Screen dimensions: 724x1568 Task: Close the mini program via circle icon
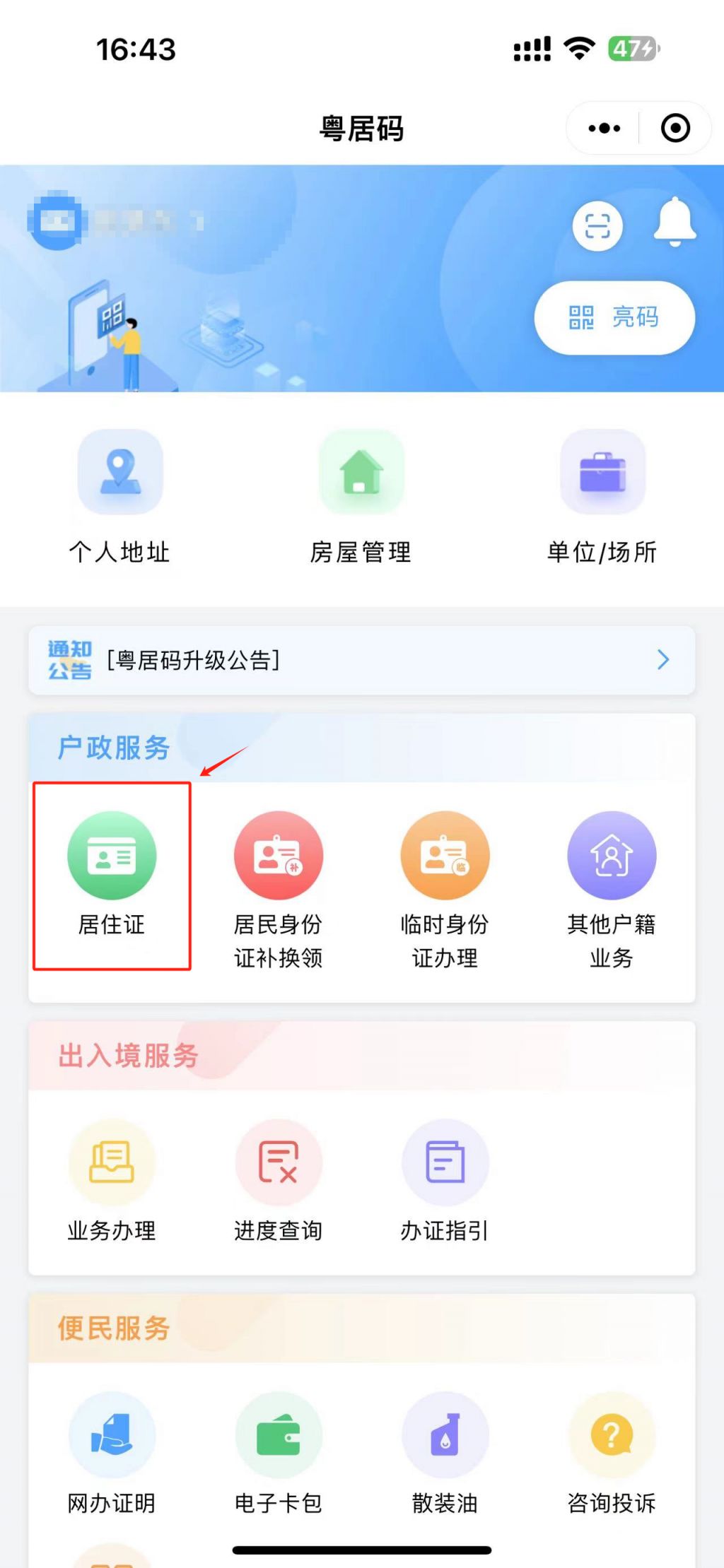[675, 129]
